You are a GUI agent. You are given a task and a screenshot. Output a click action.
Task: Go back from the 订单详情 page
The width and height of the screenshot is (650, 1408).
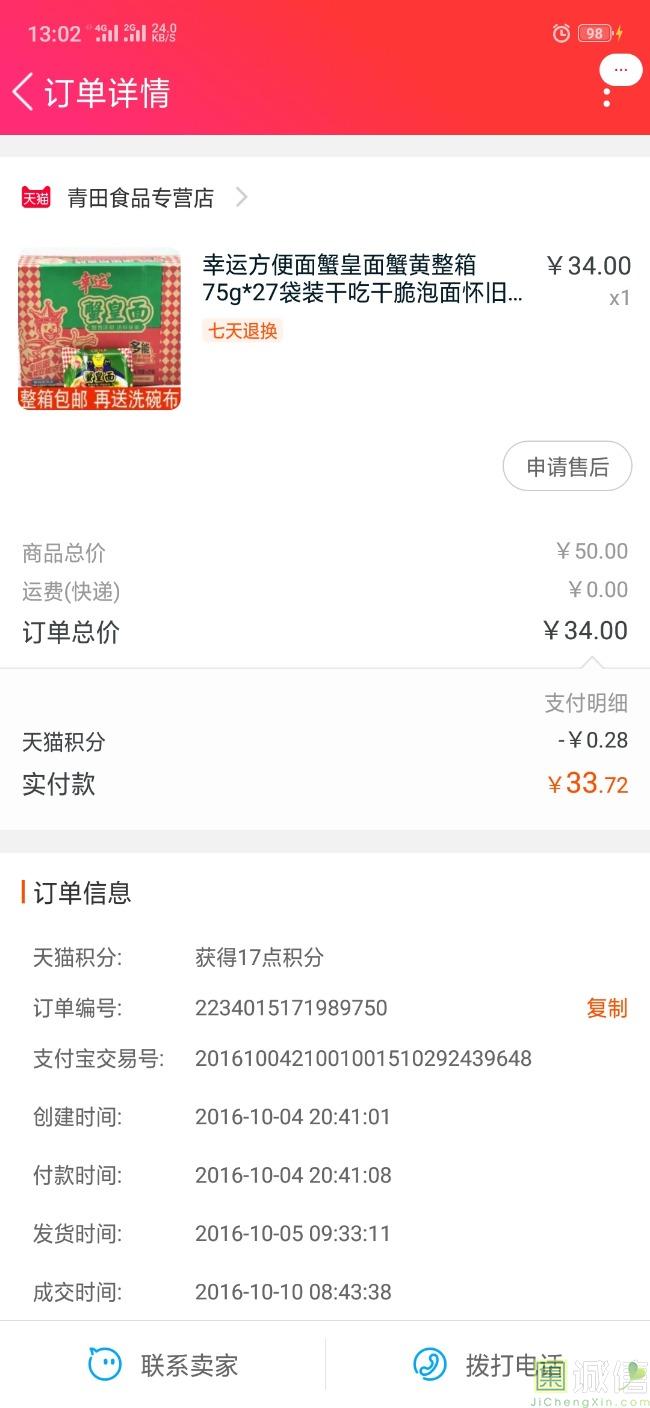[x=23, y=92]
